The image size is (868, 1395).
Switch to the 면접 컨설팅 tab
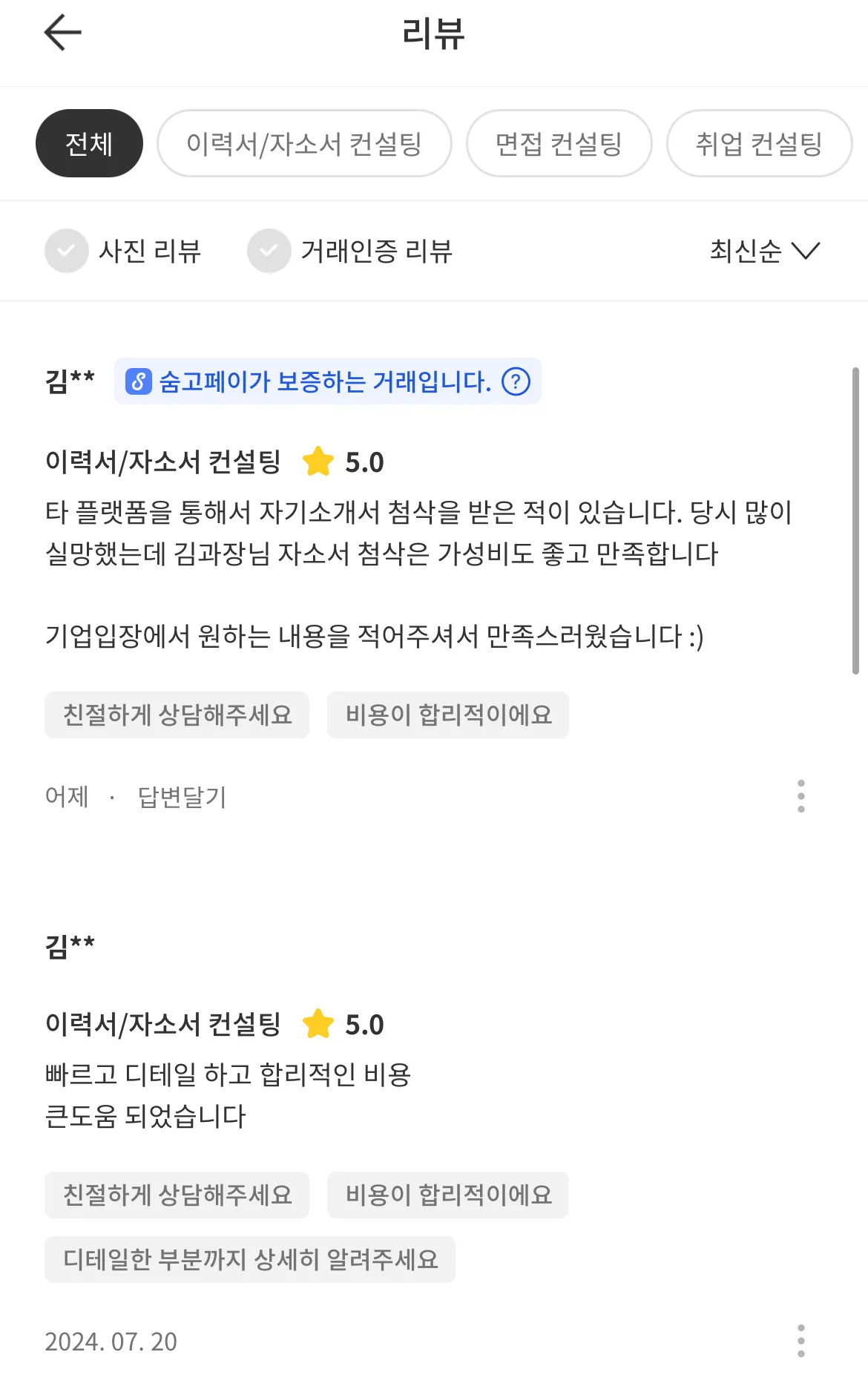tap(559, 142)
